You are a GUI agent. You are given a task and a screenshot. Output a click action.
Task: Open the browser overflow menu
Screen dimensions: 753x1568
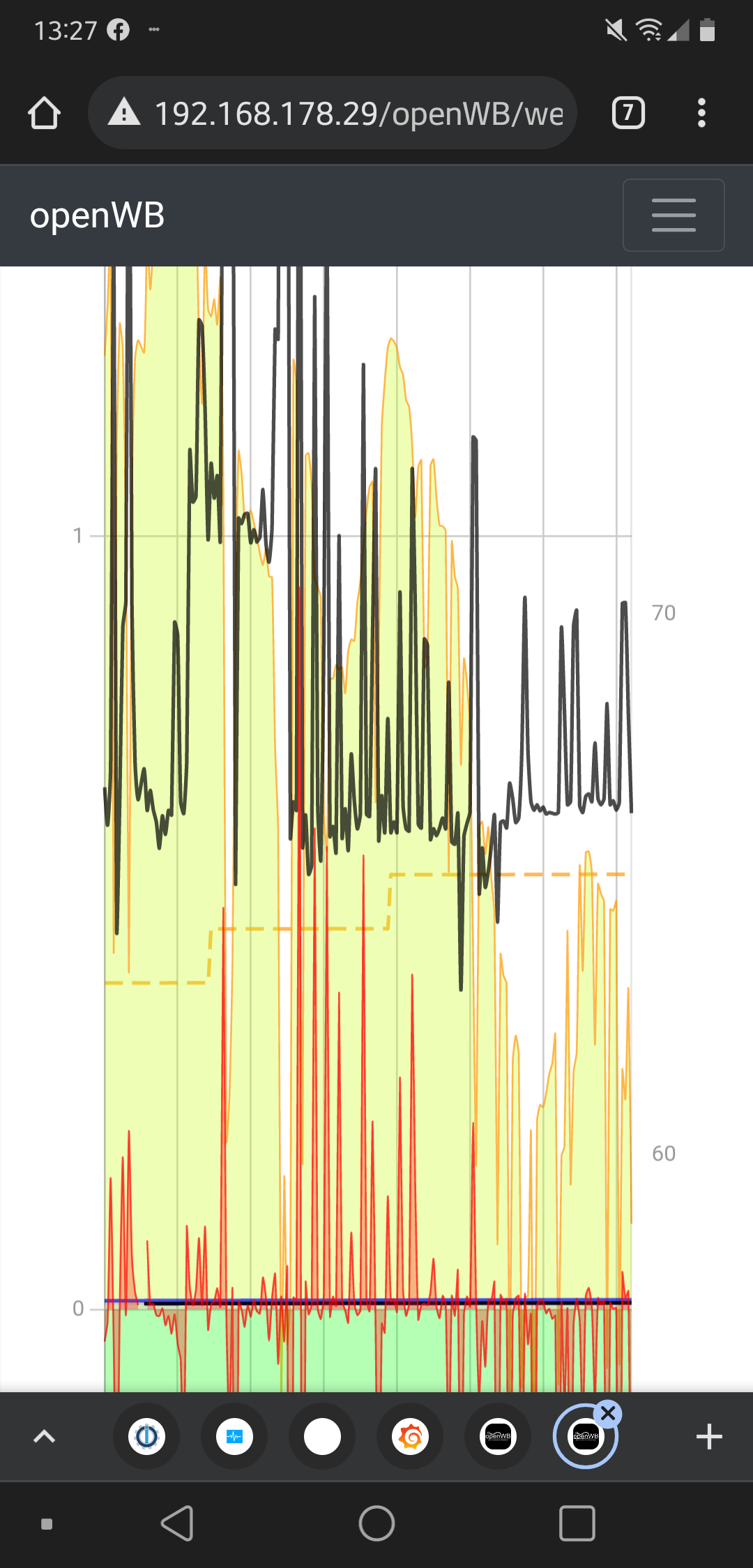701,113
